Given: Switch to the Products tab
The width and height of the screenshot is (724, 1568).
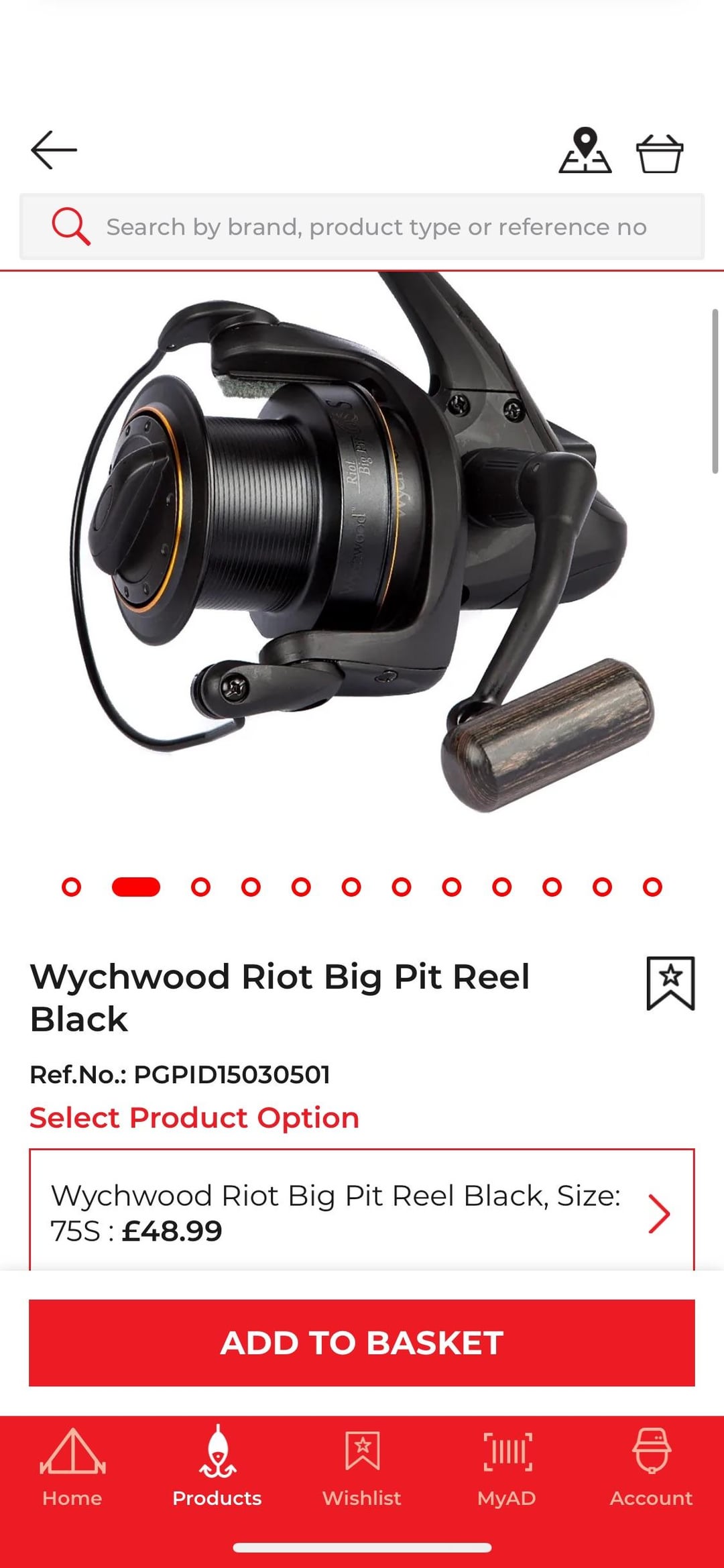Looking at the screenshot, I should coord(217,1469).
